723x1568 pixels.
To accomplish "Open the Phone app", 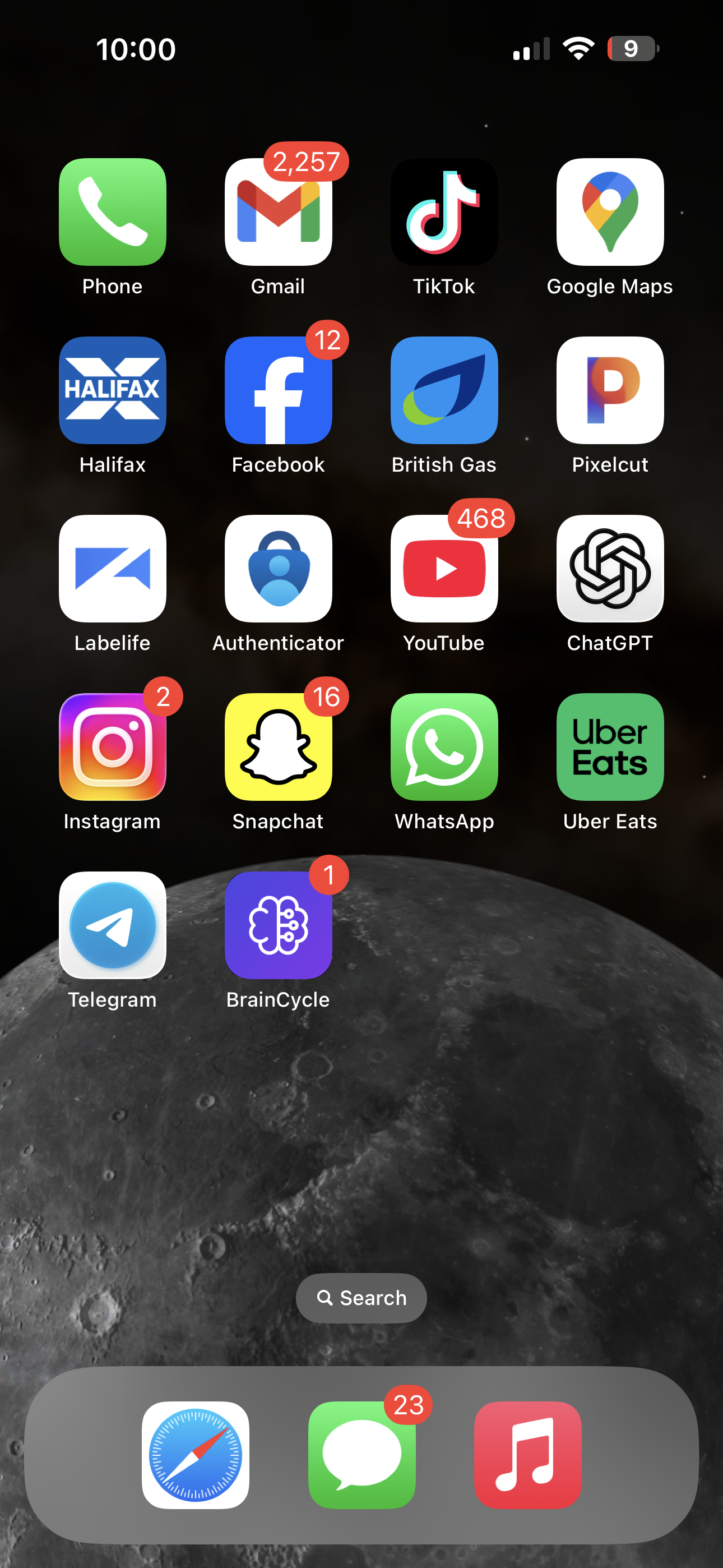I will click(x=113, y=212).
